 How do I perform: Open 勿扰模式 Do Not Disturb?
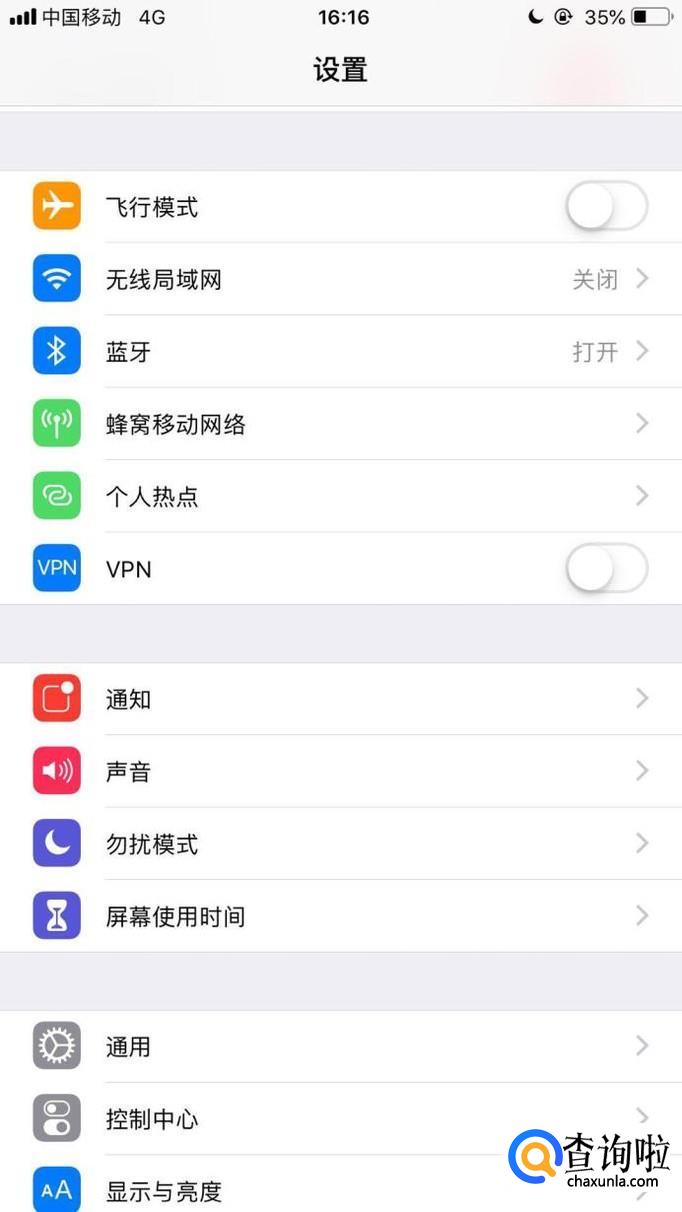(340, 844)
